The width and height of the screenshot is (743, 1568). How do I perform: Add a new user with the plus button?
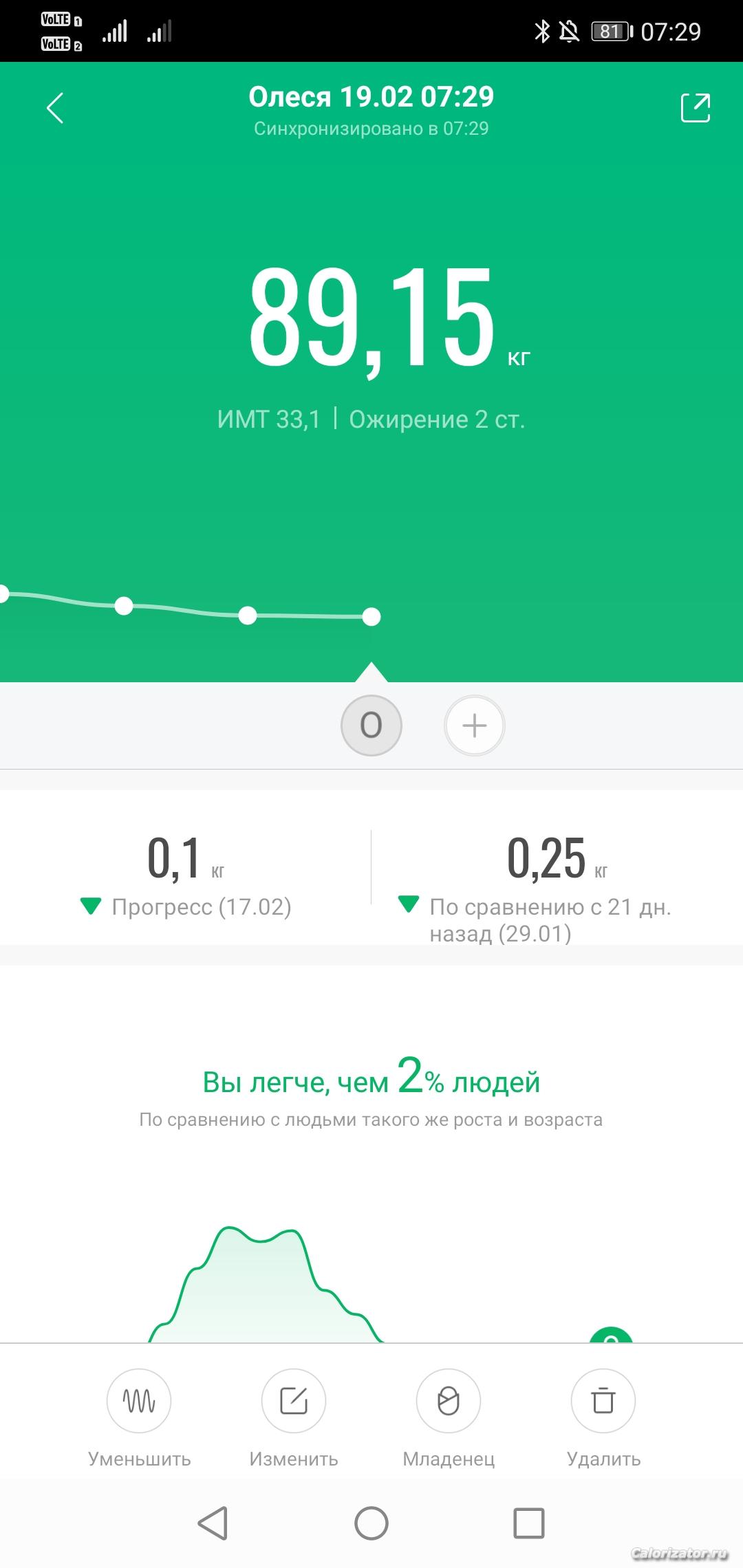pos(475,726)
